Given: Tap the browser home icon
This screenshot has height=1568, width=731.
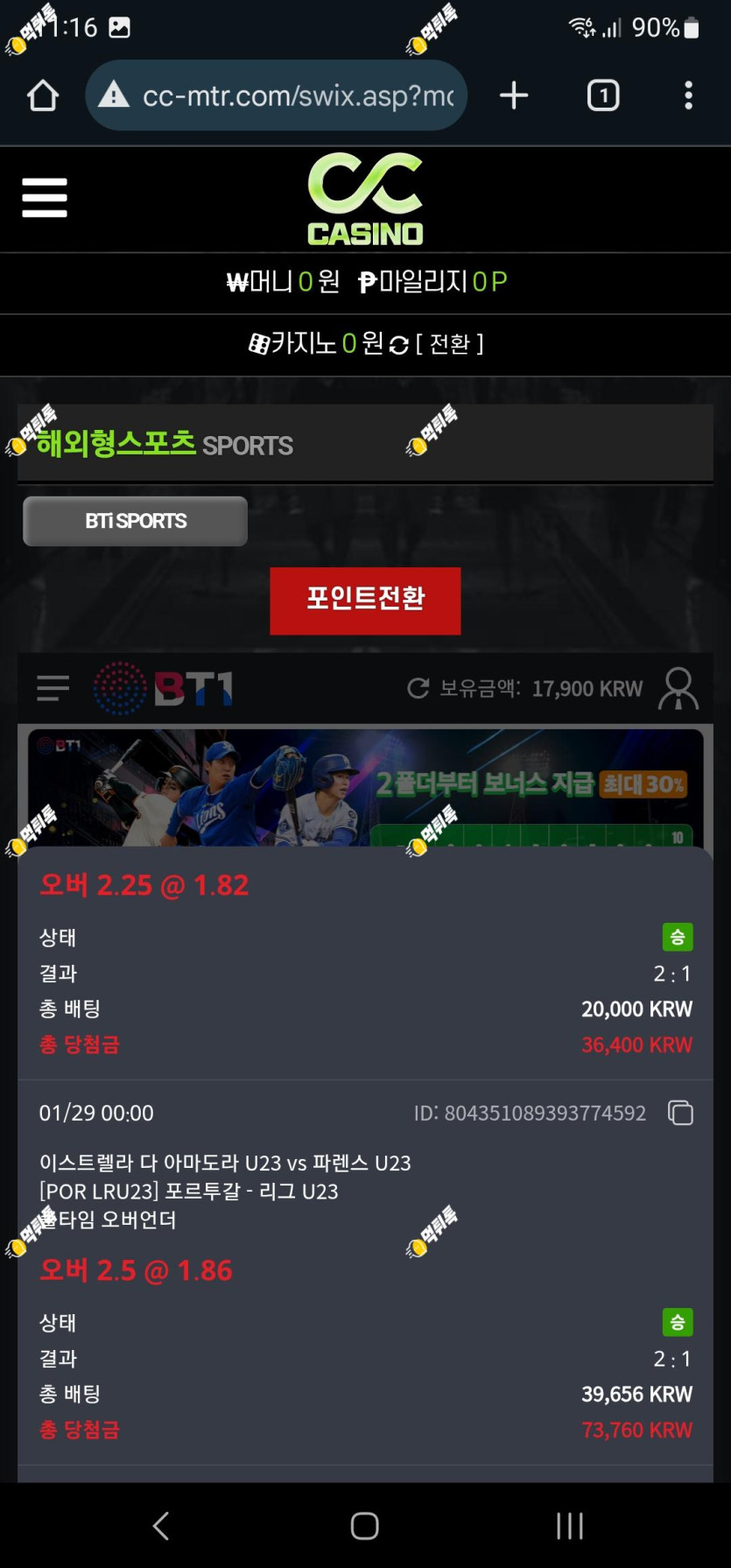Looking at the screenshot, I should tap(43, 95).
